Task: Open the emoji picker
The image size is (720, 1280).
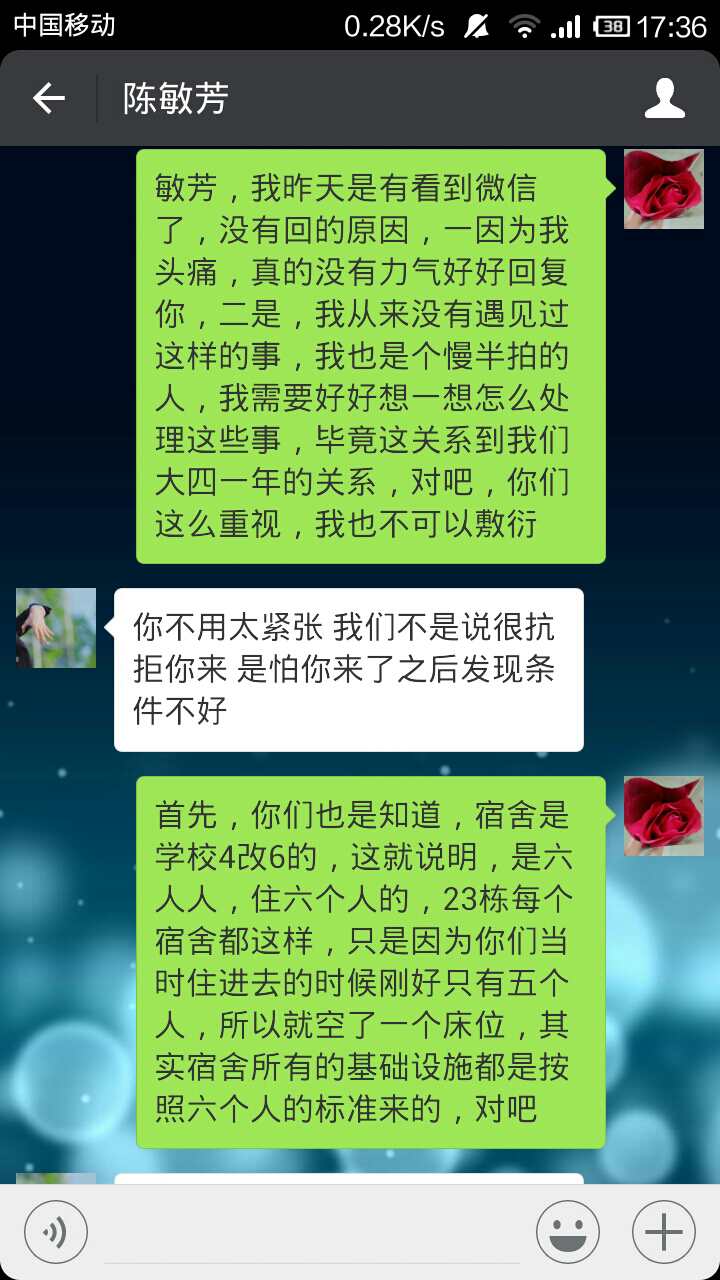Action: coord(567,1232)
